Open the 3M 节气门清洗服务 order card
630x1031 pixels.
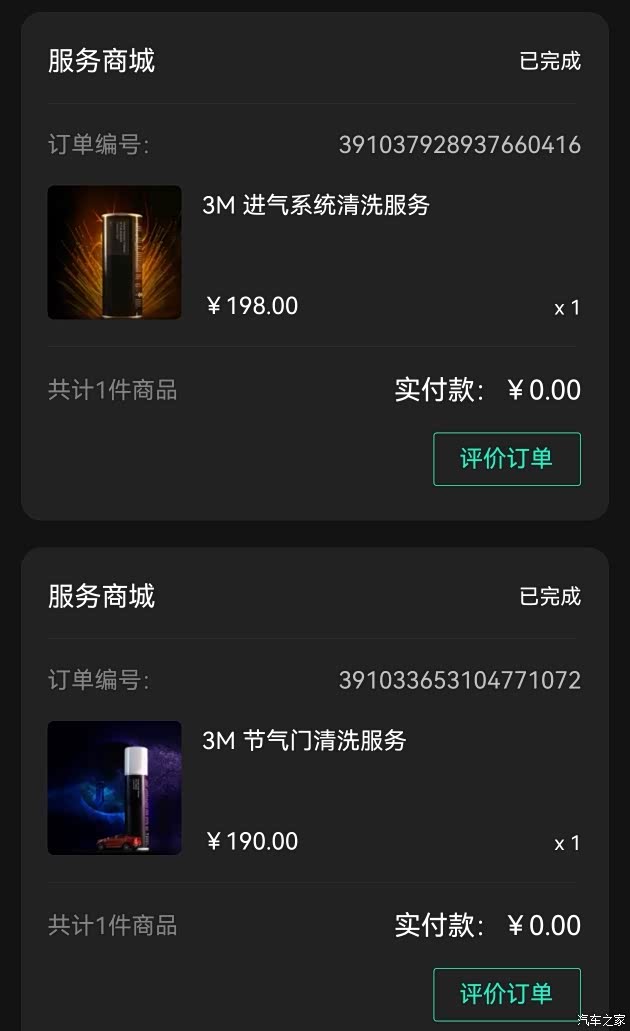tap(304, 741)
